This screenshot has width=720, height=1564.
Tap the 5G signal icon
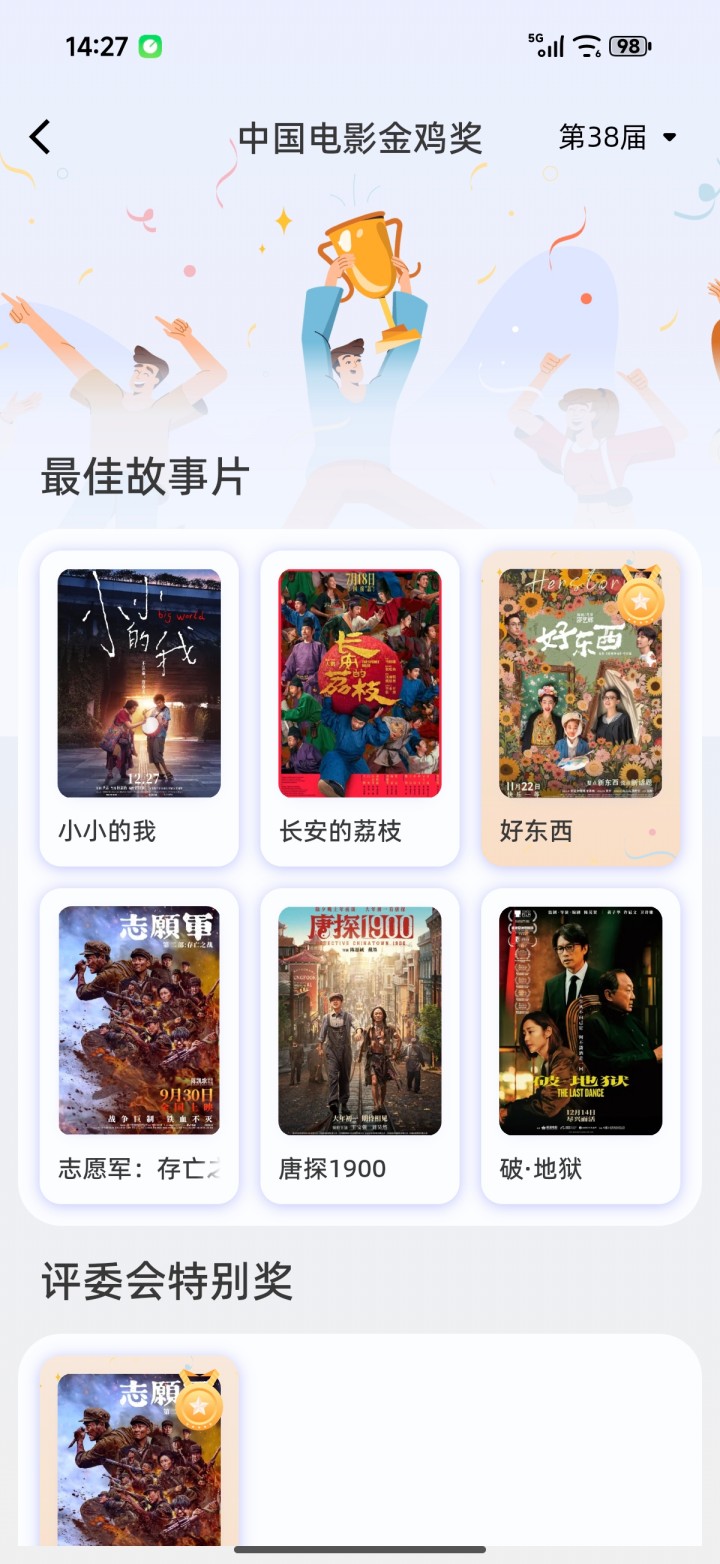click(x=545, y=45)
